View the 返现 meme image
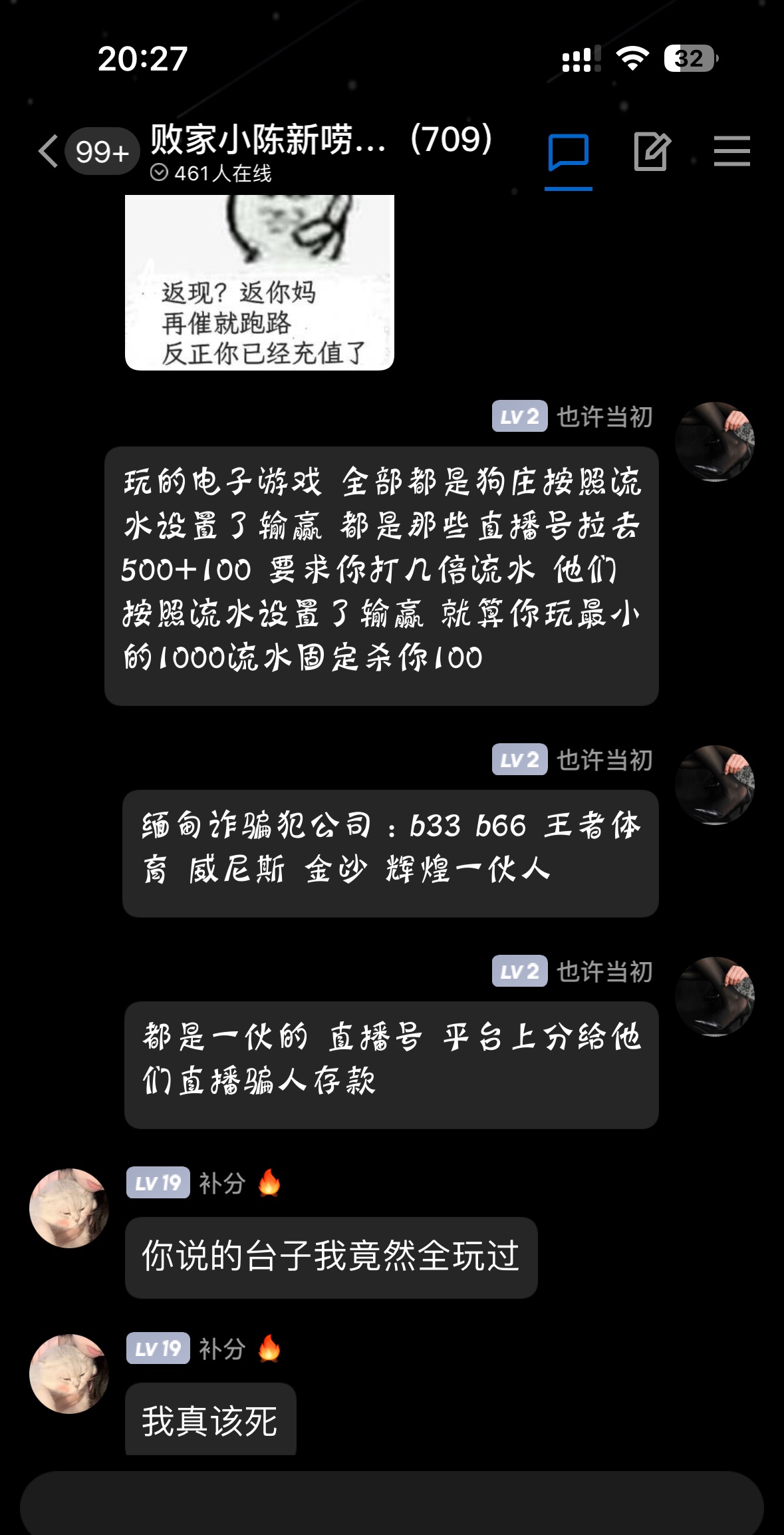The width and height of the screenshot is (784, 1535). [259, 283]
